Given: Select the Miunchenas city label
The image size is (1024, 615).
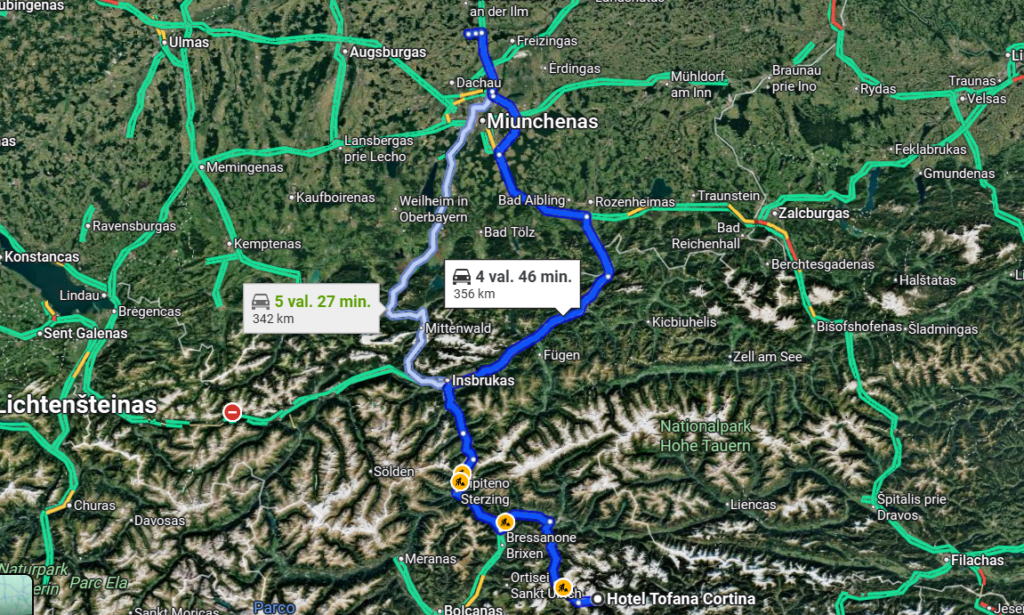Looking at the screenshot, I should (544, 122).
